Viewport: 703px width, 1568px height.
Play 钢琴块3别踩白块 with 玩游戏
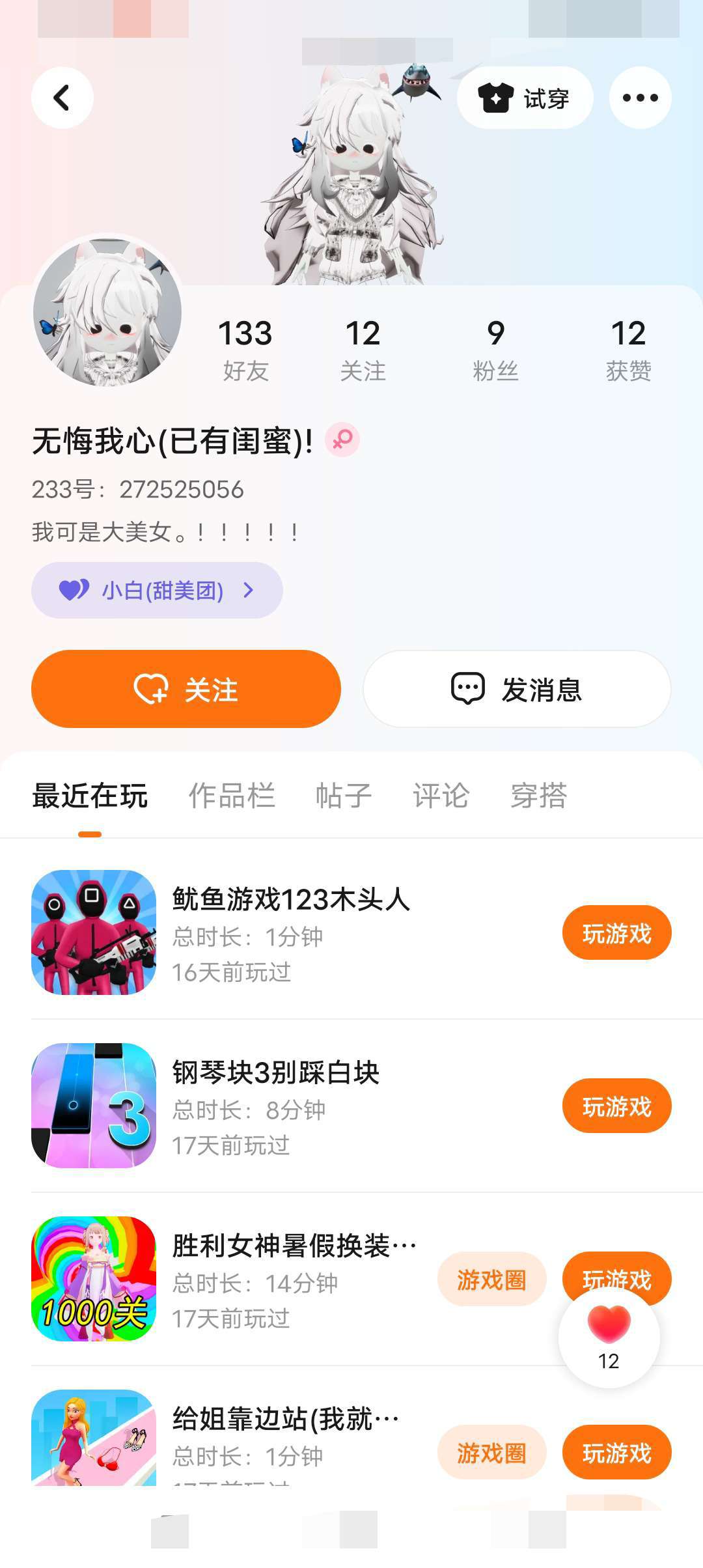coord(616,1106)
